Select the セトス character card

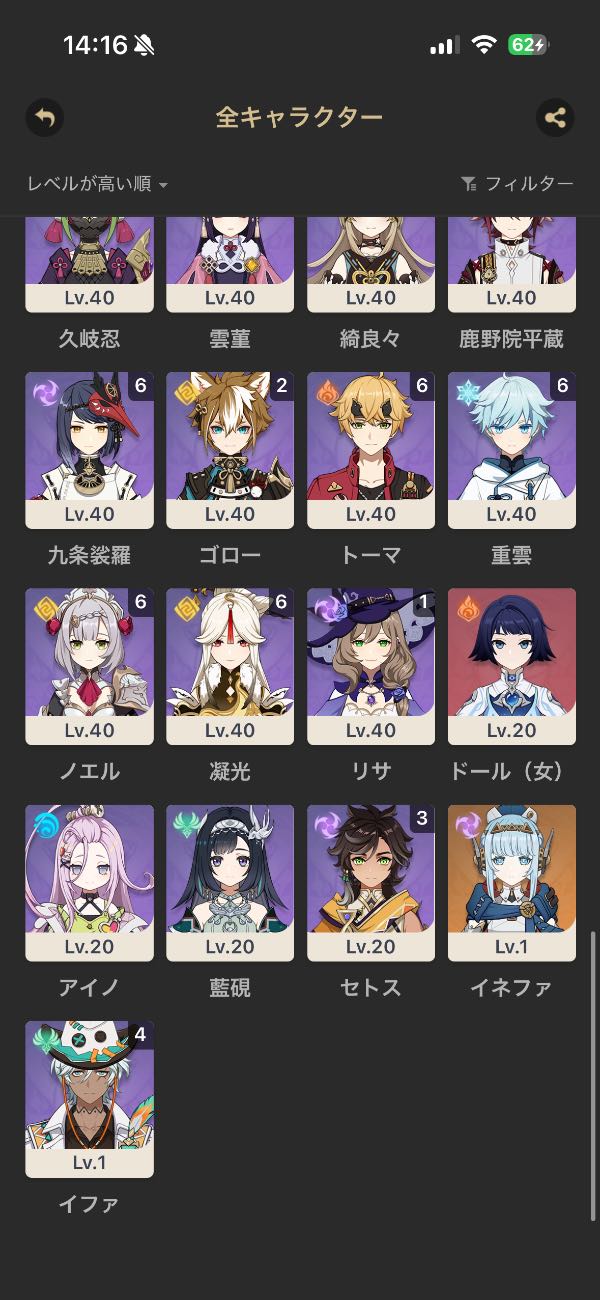tap(371, 882)
